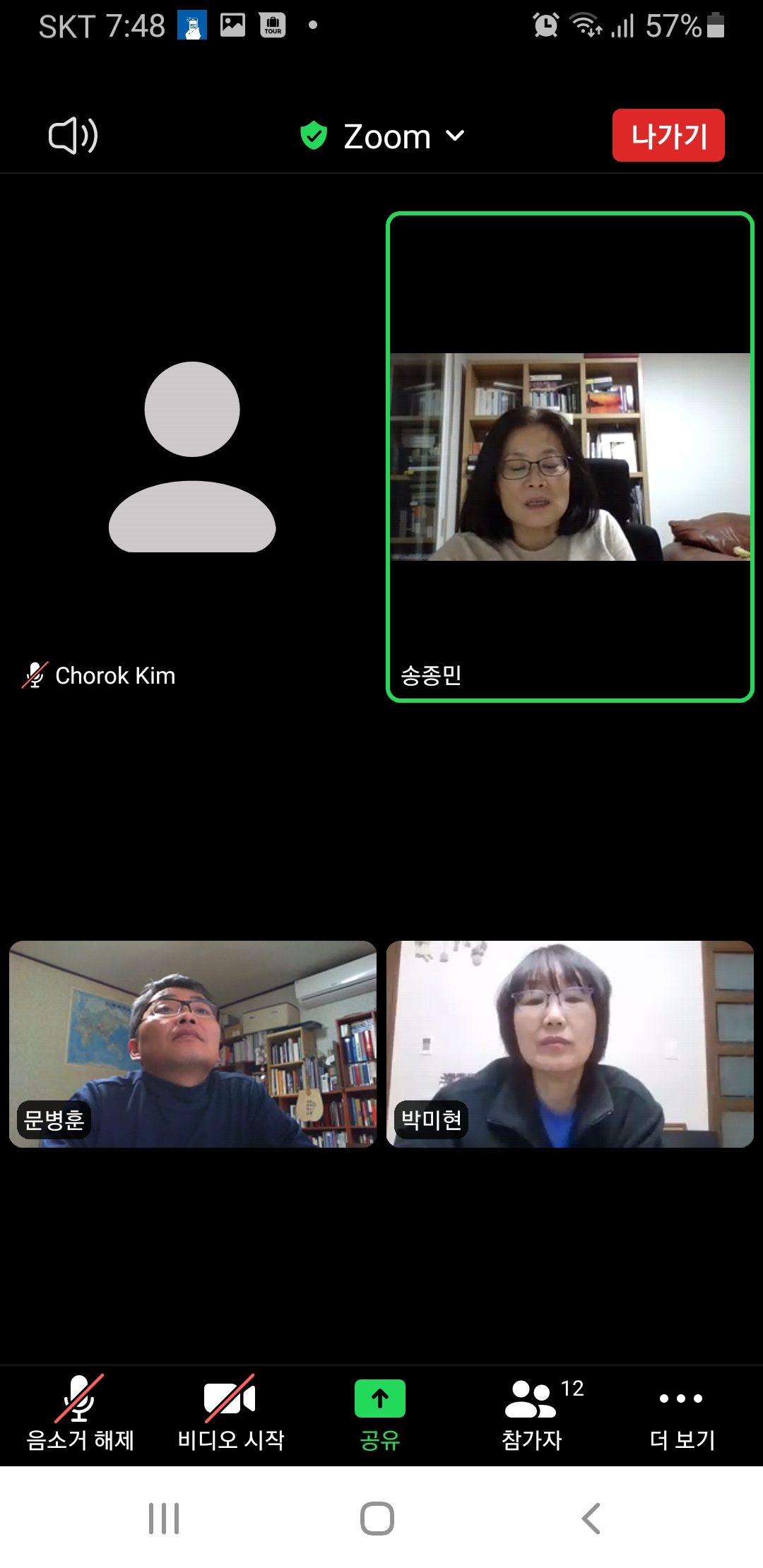Select 박미현's video tile
Image resolution: width=763 pixels, height=1568 pixels.
570,1044
